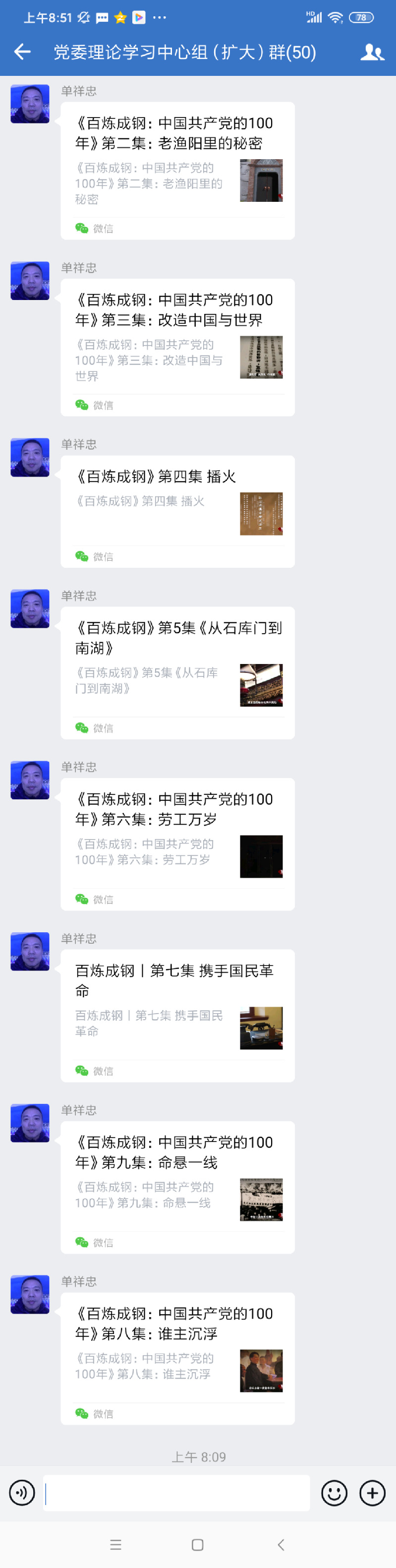396x1568 pixels.
Task: Open shared card 第七集 携手国民革命
Action: [177, 1015]
